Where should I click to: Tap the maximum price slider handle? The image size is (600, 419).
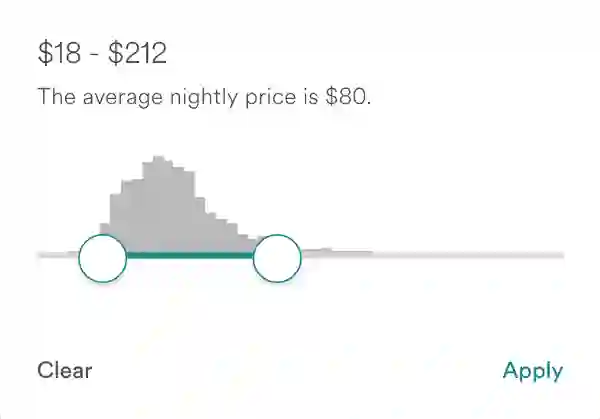point(277,258)
